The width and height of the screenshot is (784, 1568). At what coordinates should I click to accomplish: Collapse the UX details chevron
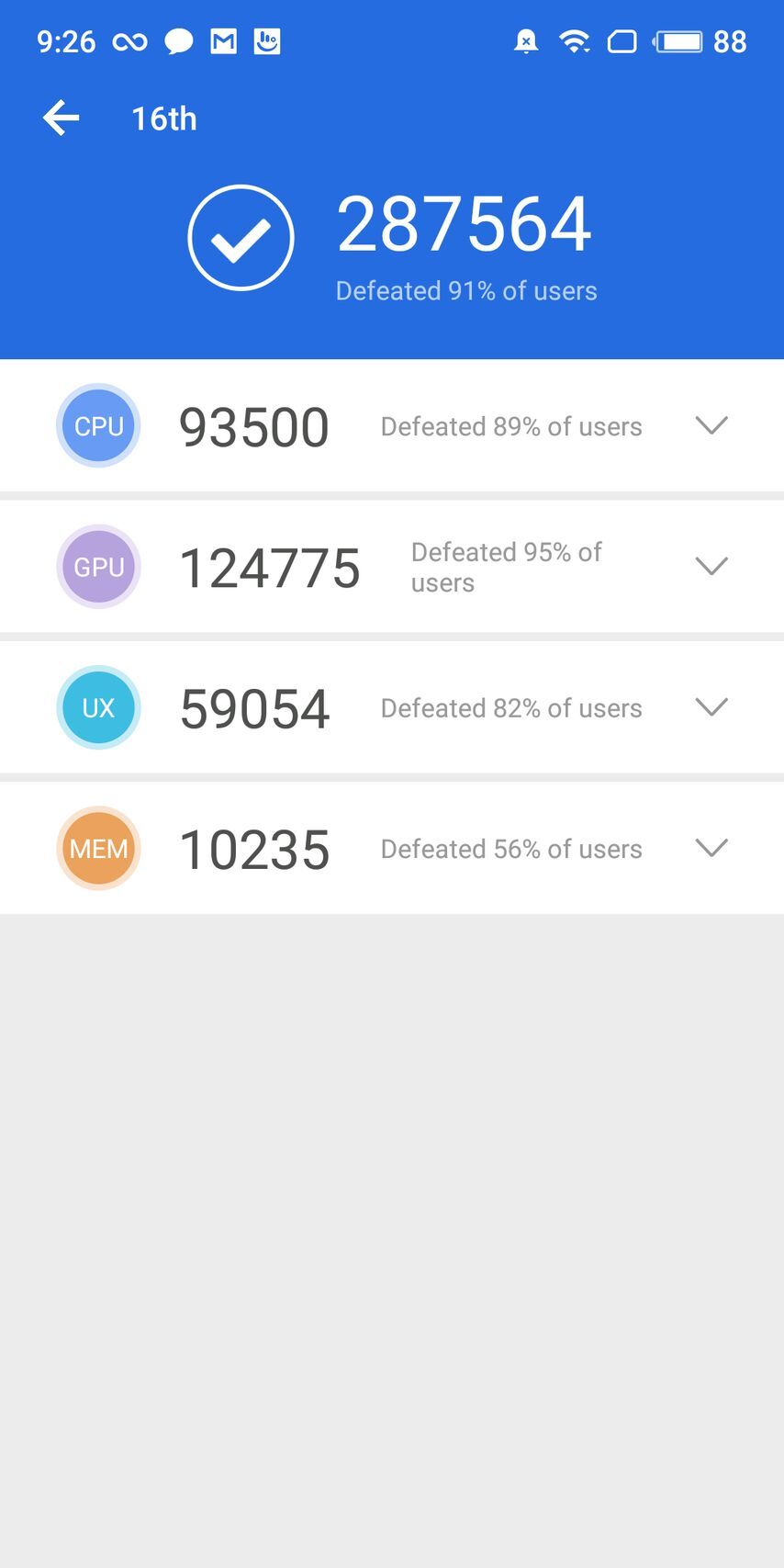pyautogui.click(x=711, y=707)
